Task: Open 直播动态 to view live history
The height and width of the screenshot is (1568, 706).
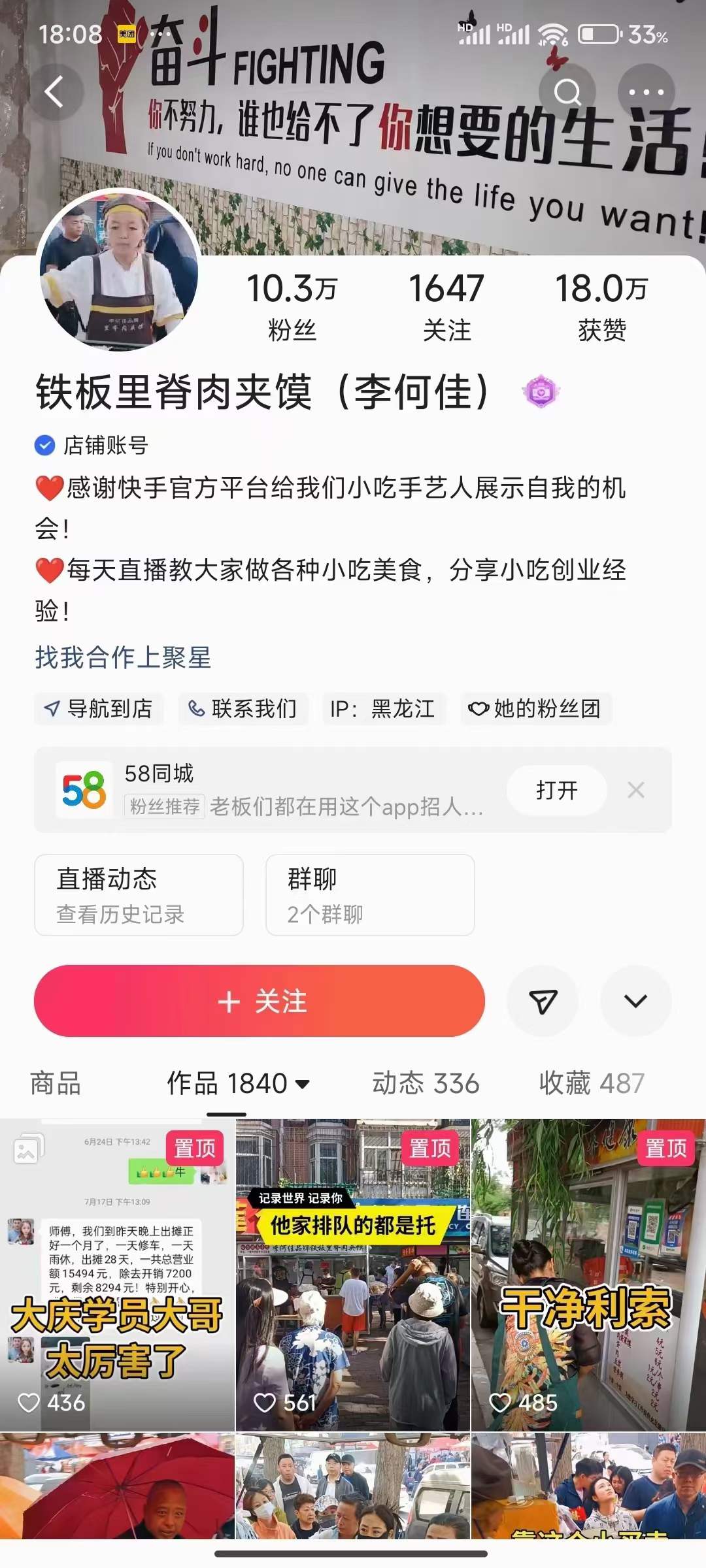Action: [139, 895]
